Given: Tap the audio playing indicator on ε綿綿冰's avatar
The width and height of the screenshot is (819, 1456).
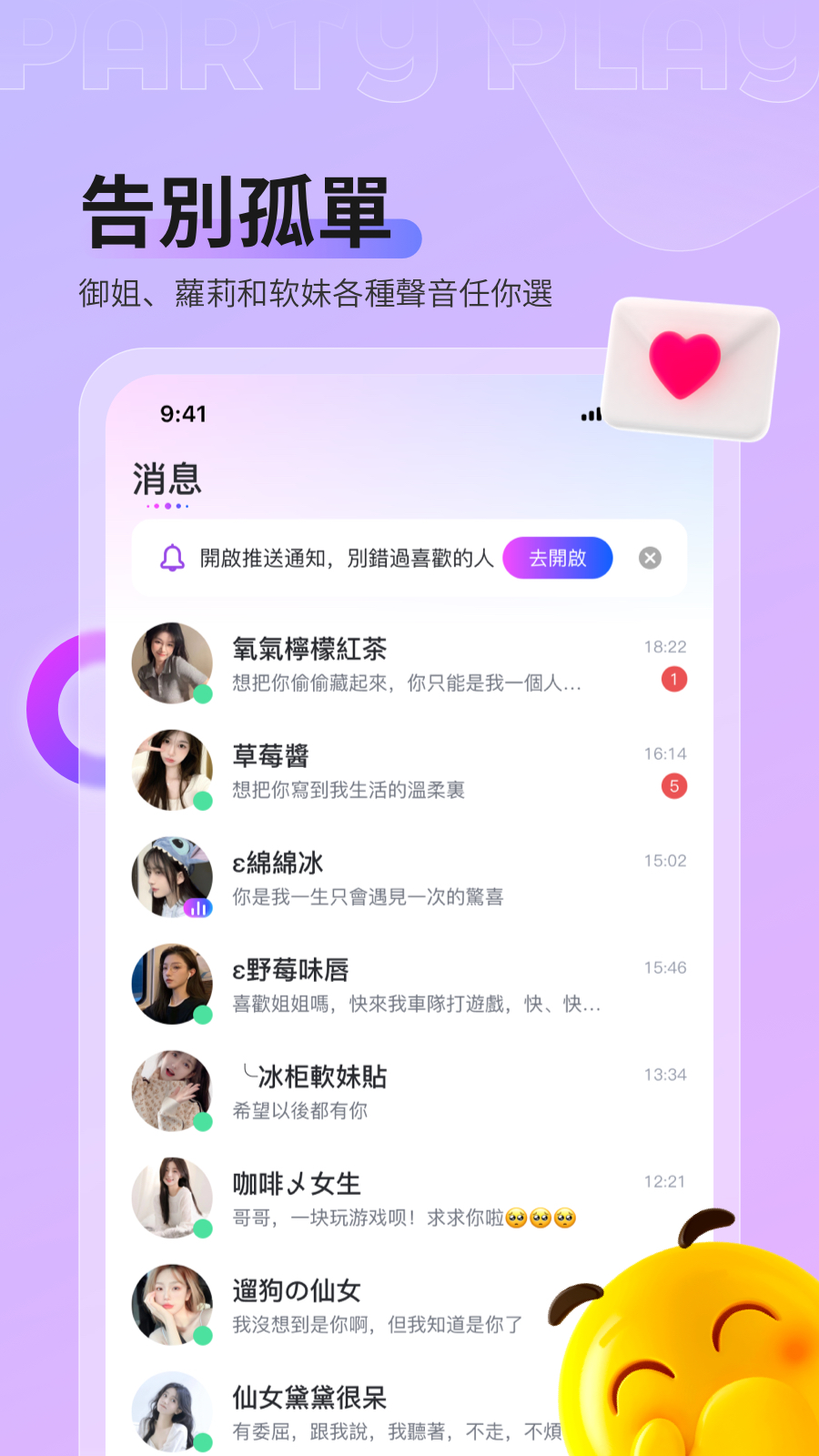Looking at the screenshot, I should (197, 908).
